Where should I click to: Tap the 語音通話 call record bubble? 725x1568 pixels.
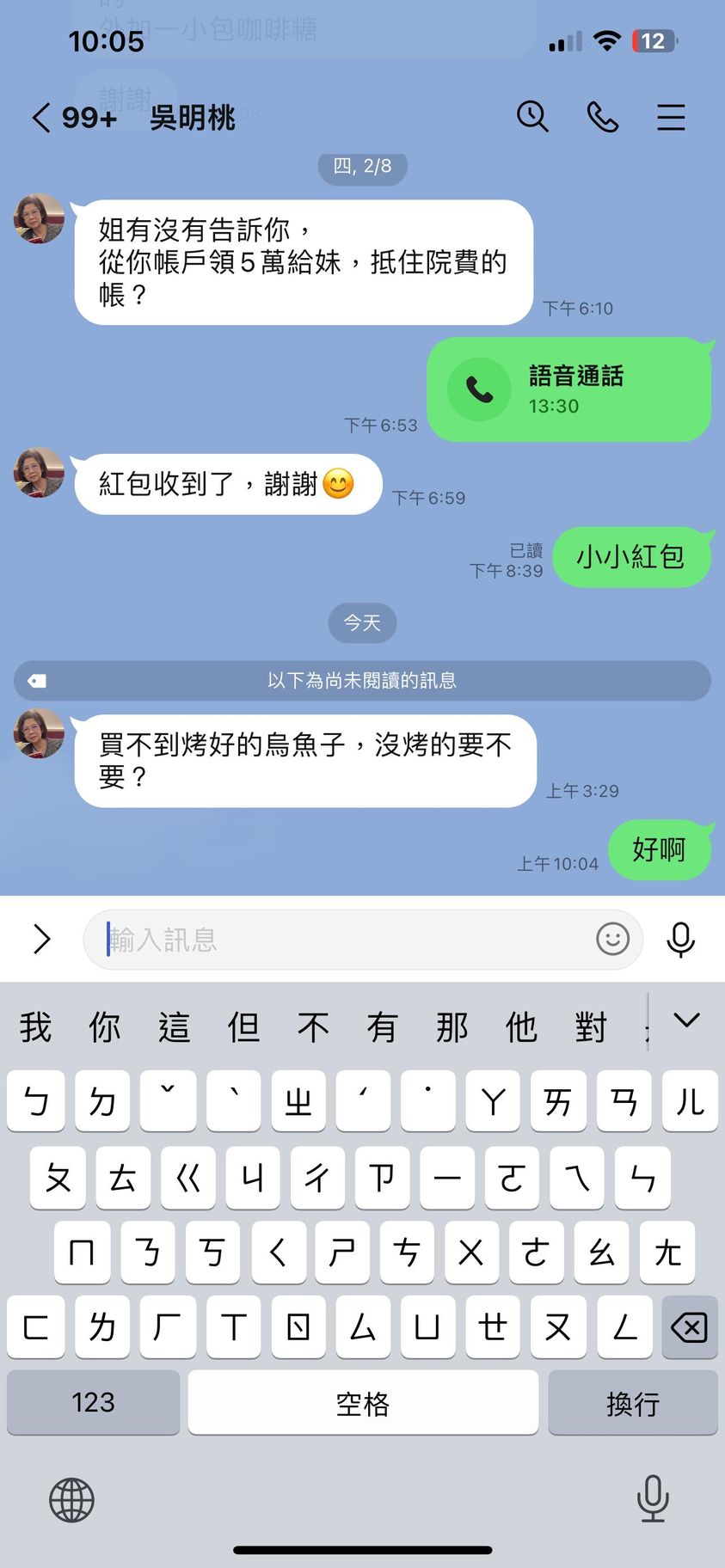[568, 389]
